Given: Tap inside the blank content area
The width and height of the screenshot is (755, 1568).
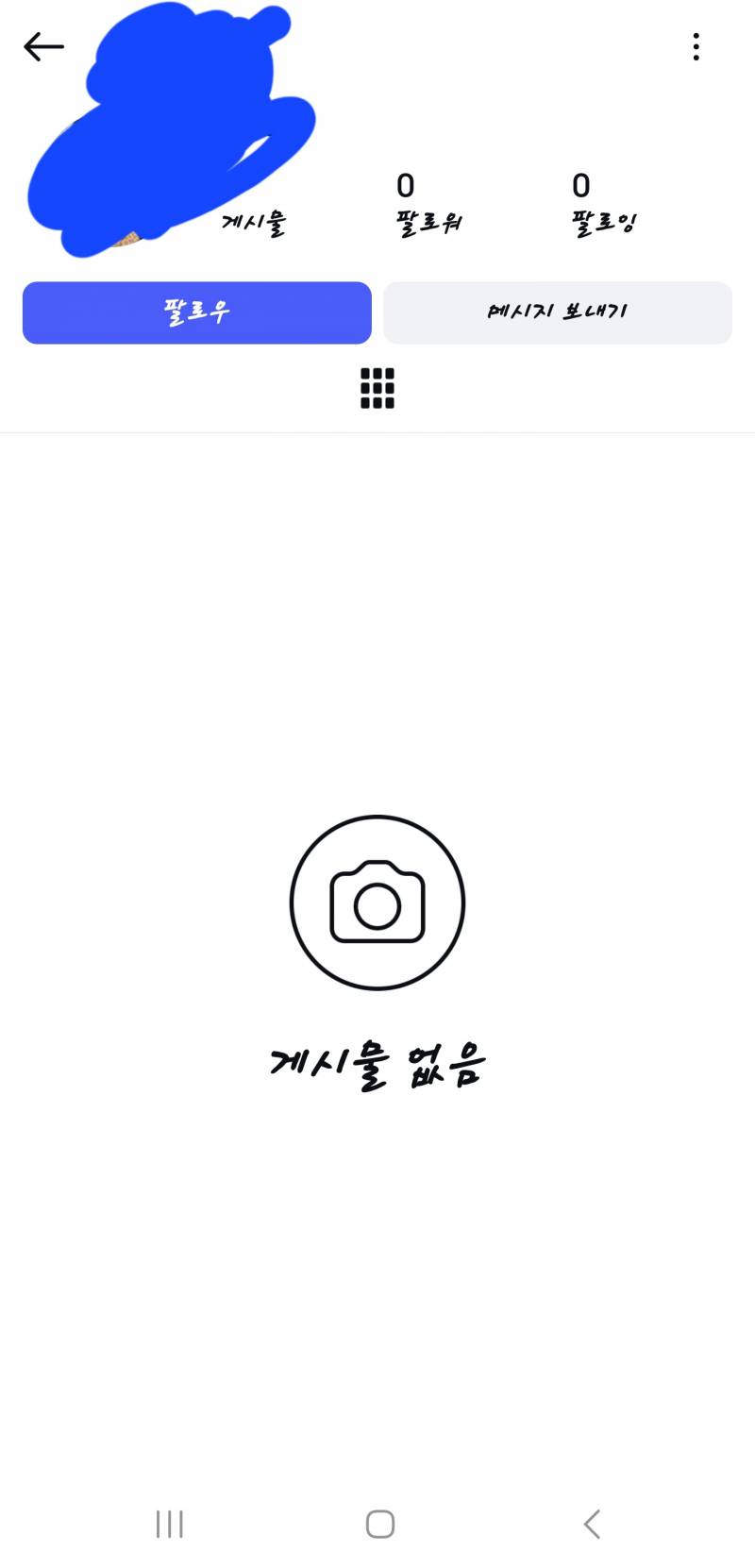Looking at the screenshot, I should coord(377,614).
